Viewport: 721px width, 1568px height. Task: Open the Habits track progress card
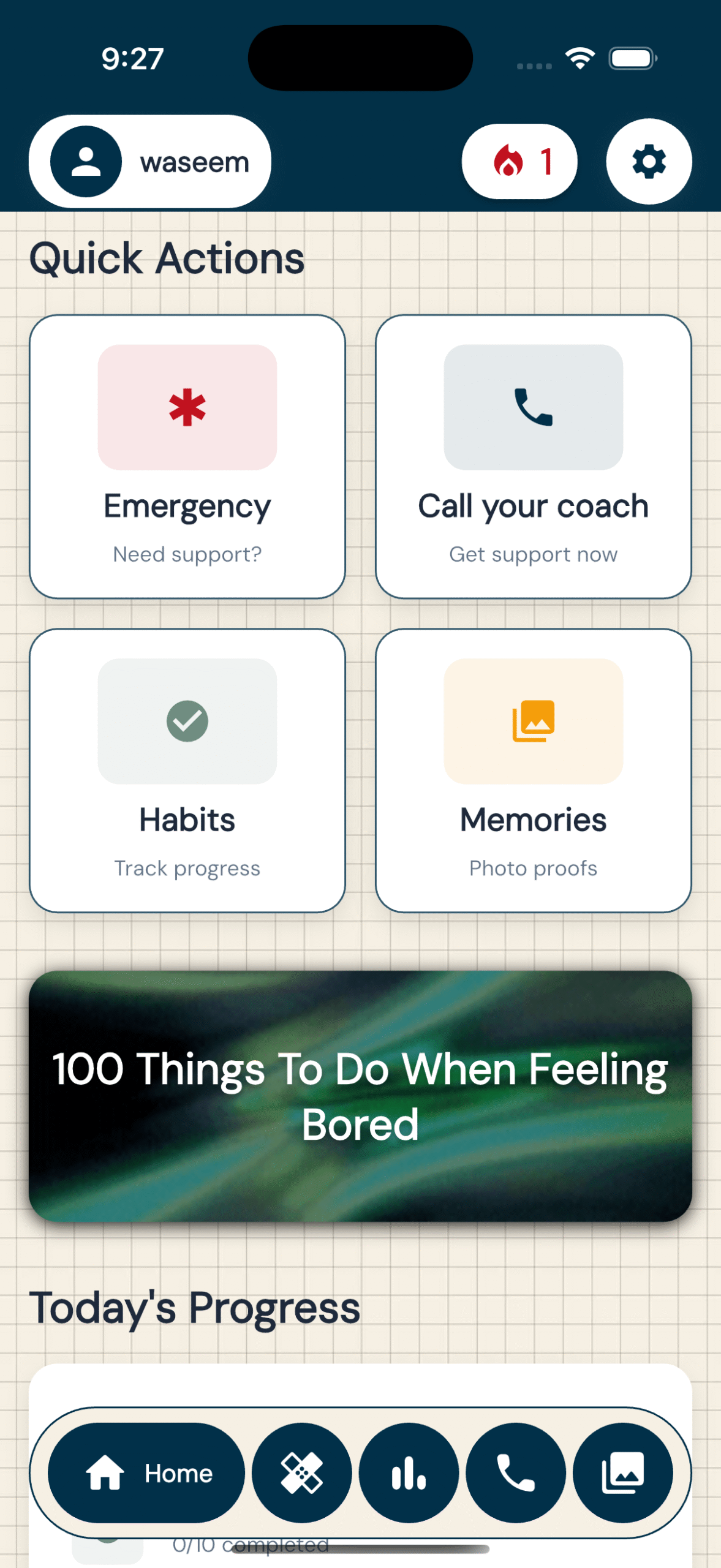coord(187,771)
